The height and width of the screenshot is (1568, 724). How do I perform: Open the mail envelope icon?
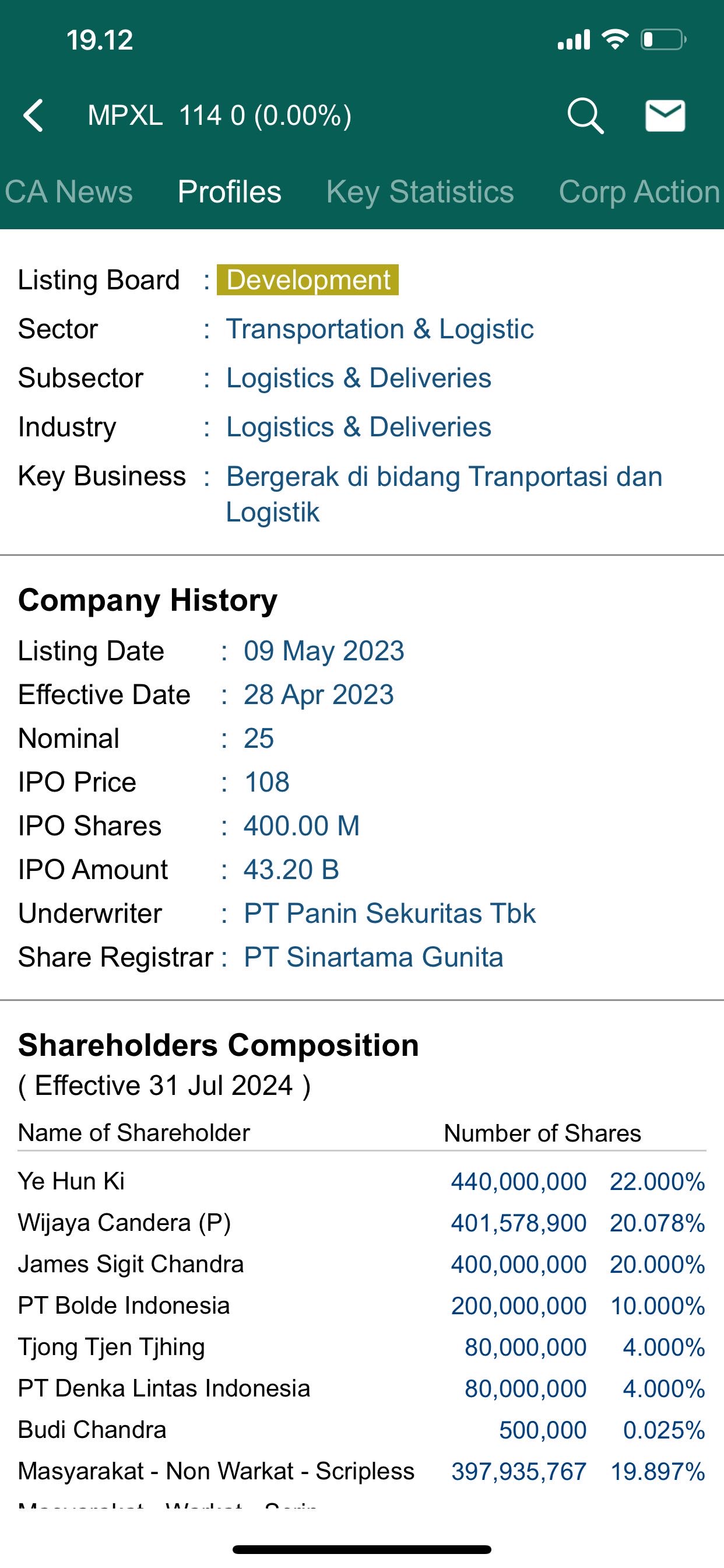coord(665,114)
